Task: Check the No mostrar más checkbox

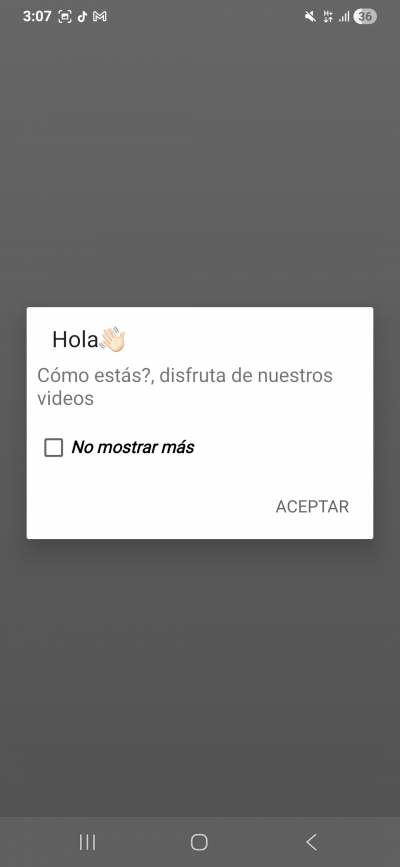Action: click(x=53, y=447)
